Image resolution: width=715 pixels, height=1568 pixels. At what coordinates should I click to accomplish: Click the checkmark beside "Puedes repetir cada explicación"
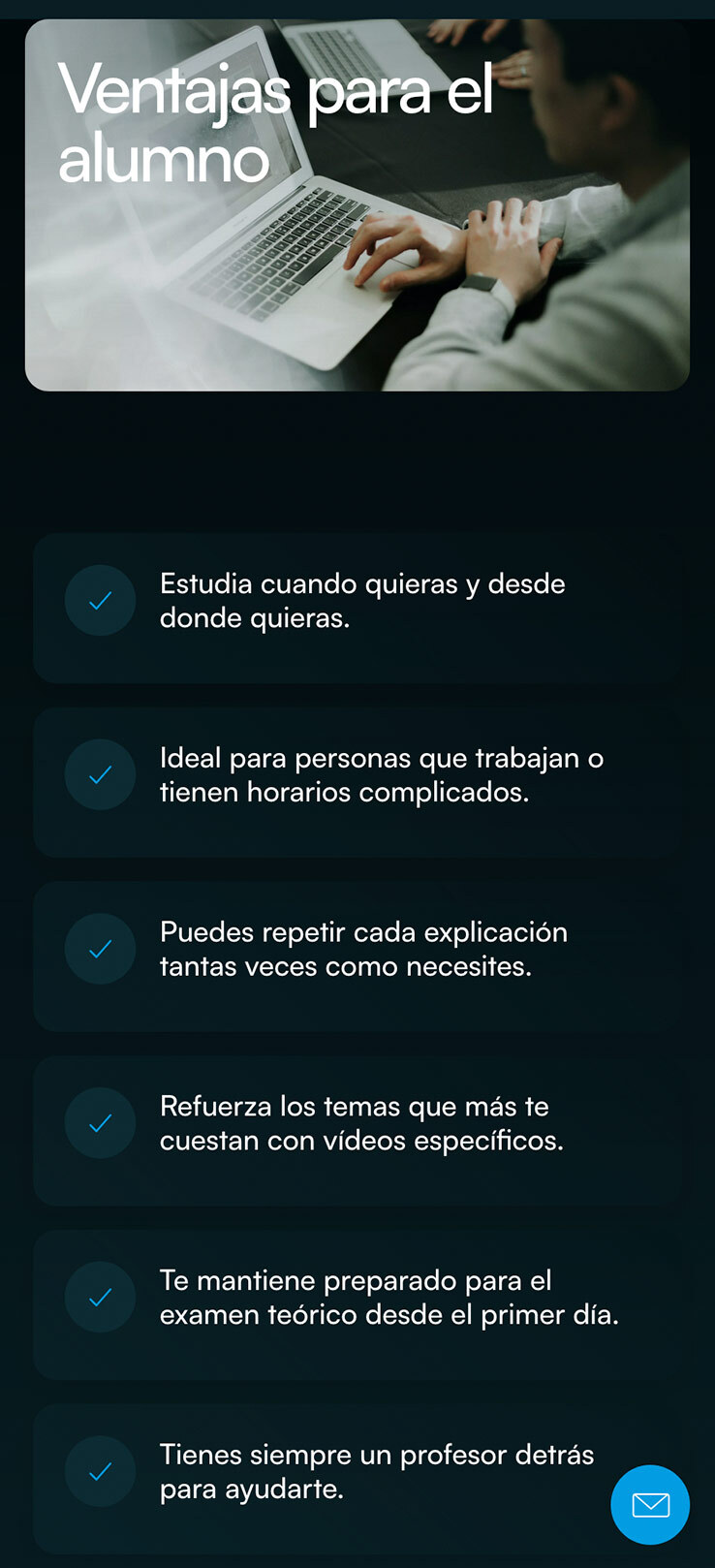point(100,949)
